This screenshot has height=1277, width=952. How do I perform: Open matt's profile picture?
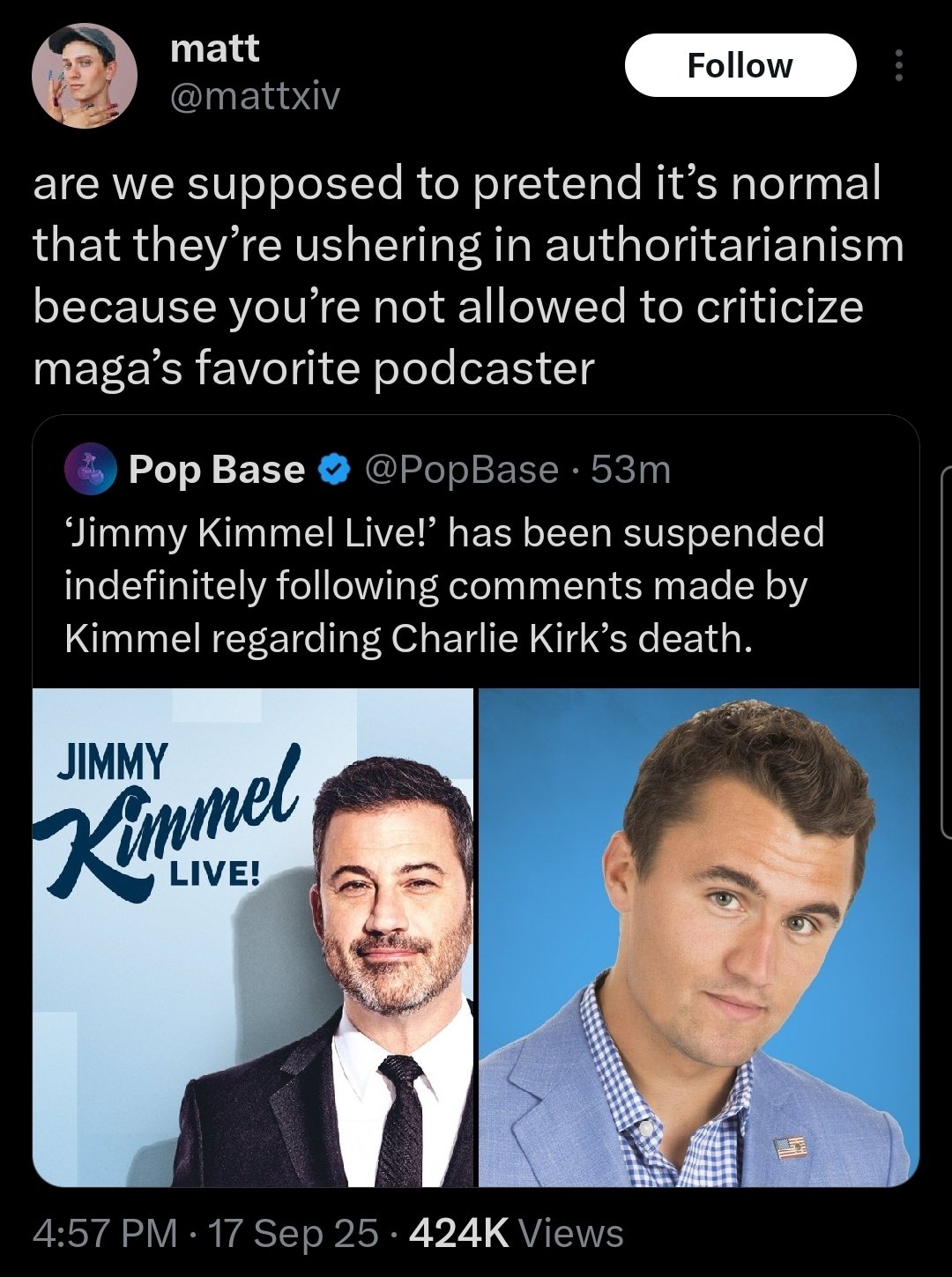85,77
